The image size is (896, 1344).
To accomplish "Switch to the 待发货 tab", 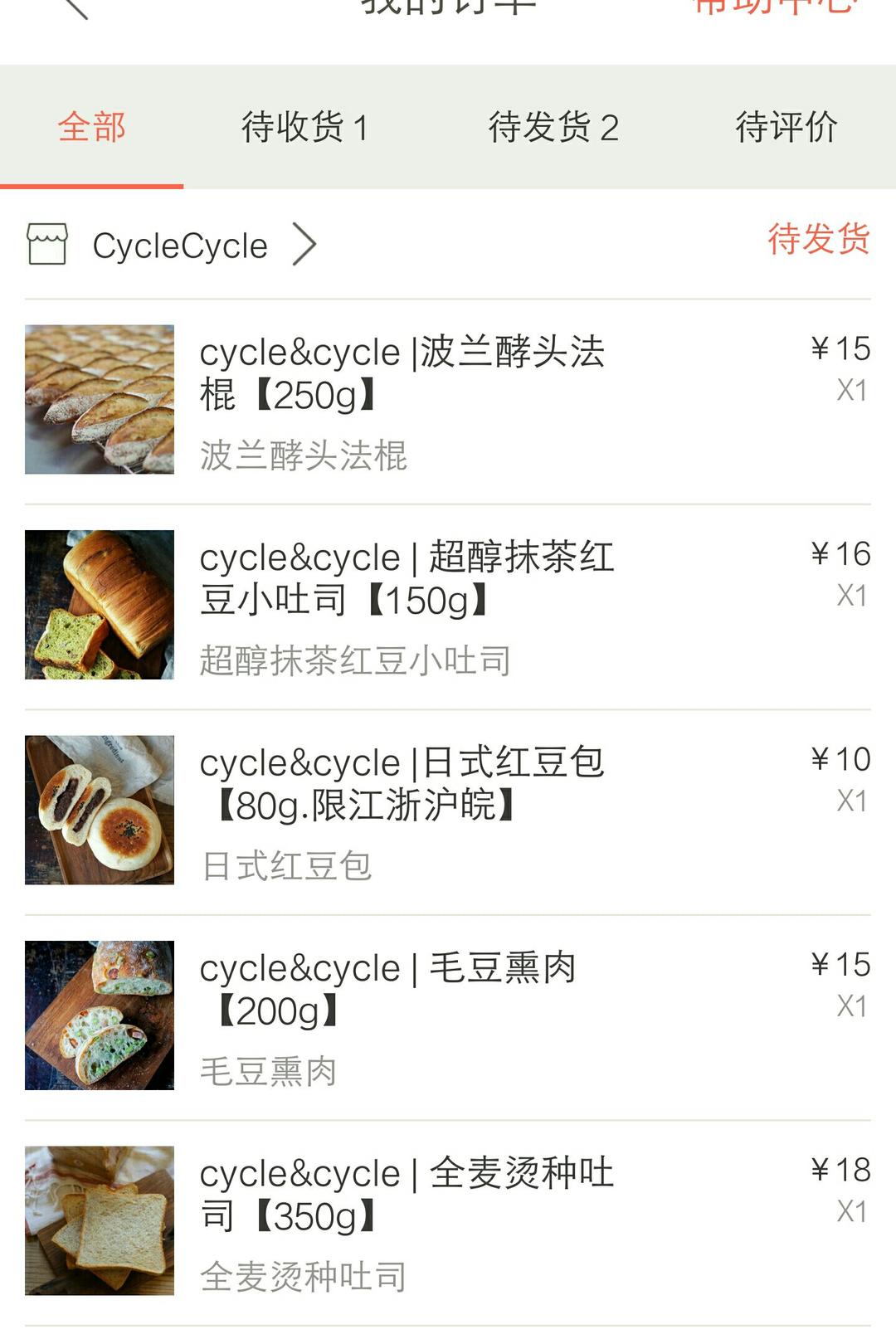I will click(553, 128).
